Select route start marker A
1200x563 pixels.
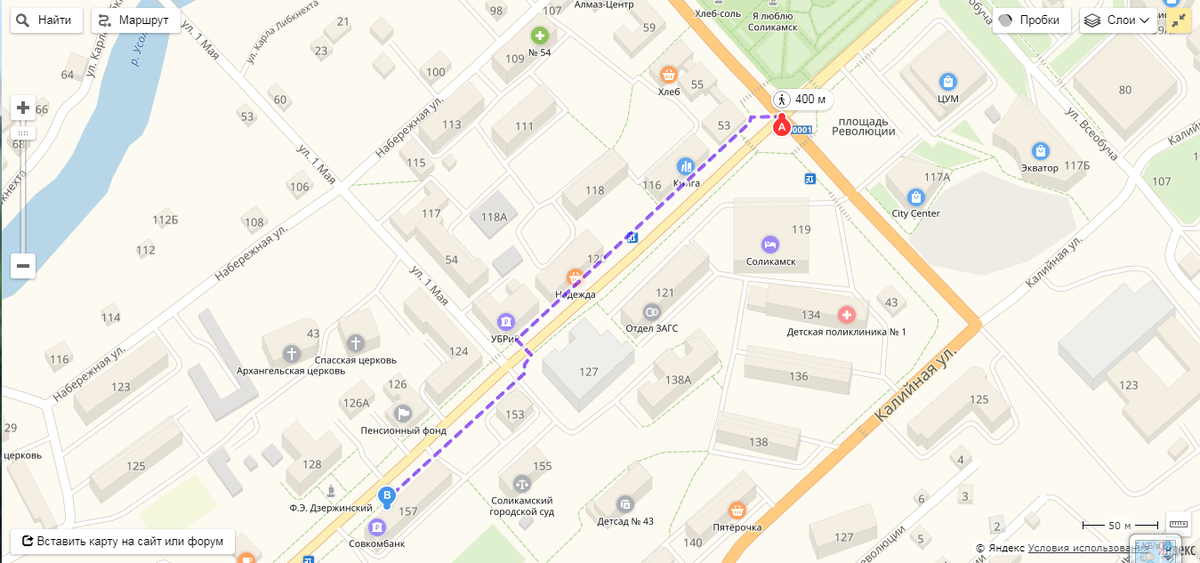pyautogui.click(x=782, y=127)
